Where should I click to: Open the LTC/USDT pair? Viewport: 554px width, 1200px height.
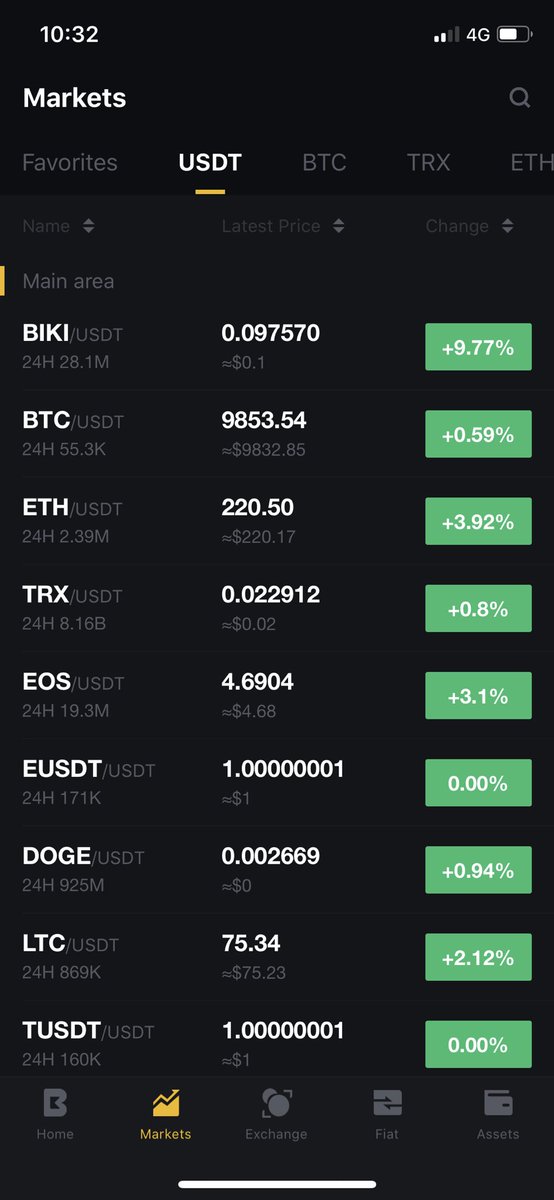tap(277, 956)
